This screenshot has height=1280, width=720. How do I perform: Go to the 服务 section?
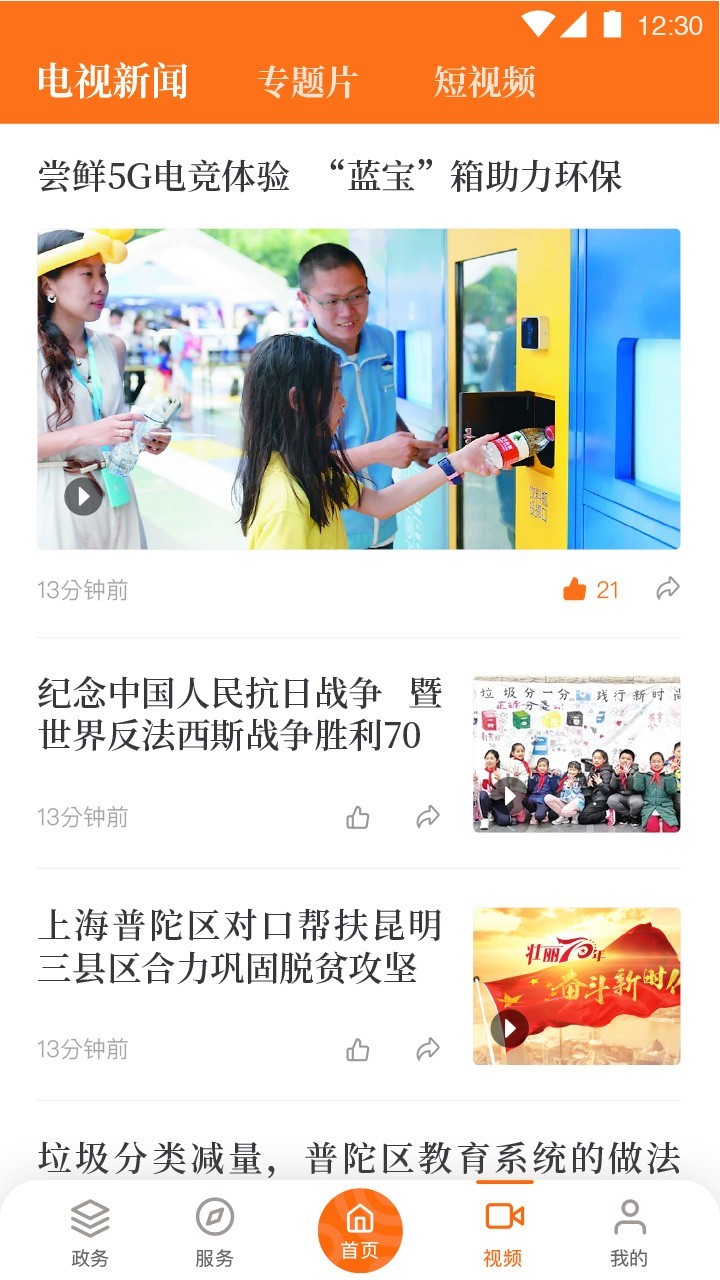point(214,1232)
